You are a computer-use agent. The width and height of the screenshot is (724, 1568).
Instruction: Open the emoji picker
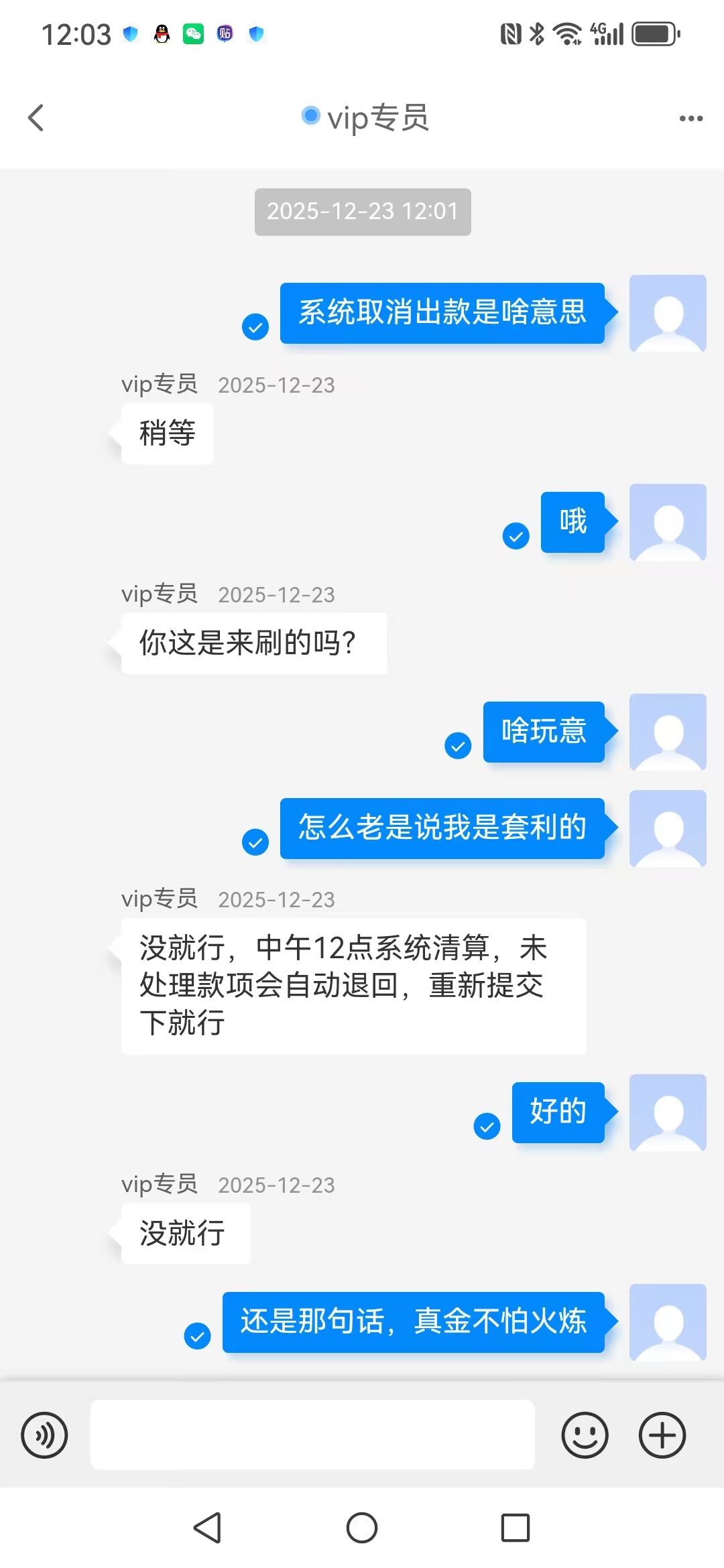point(585,1435)
